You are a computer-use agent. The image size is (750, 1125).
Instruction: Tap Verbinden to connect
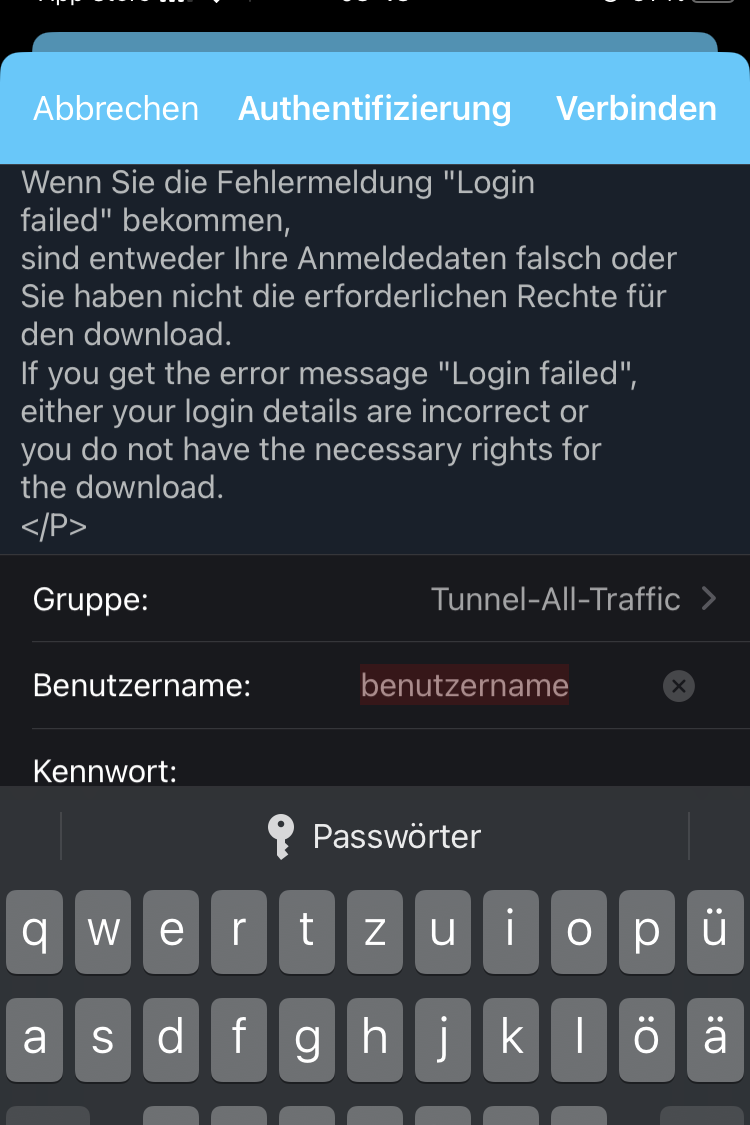[x=636, y=108]
